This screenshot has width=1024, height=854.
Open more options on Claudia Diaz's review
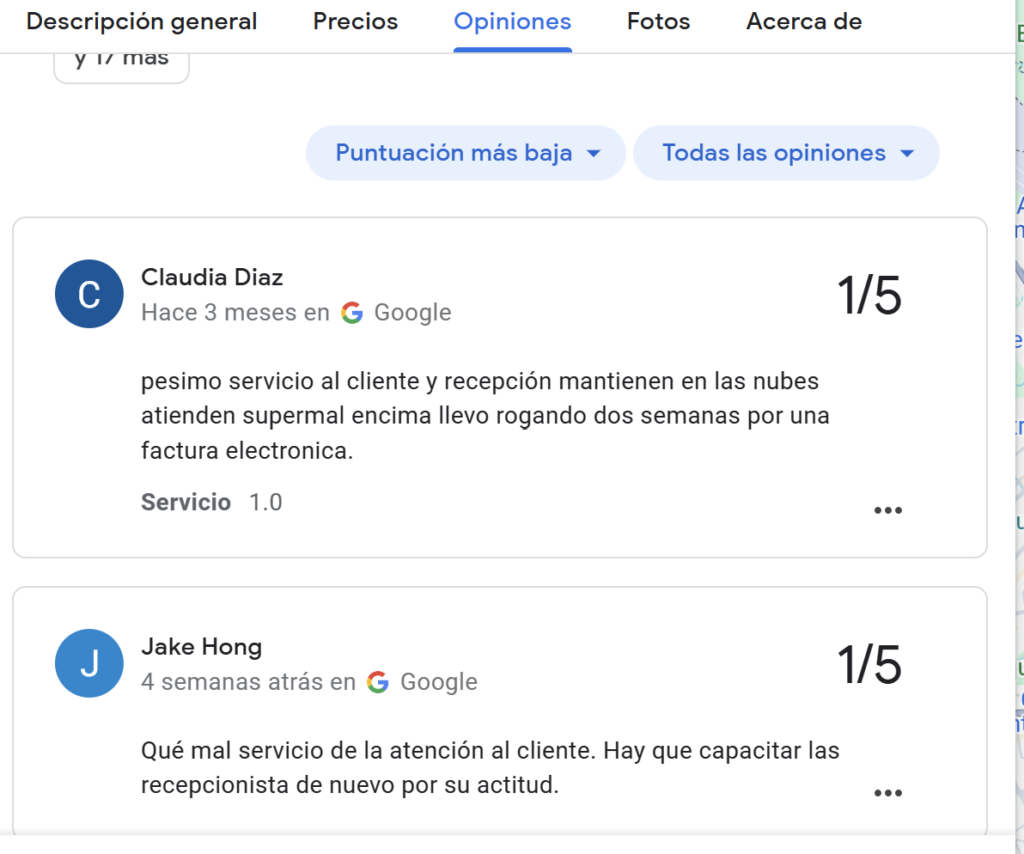(x=887, y=510)
